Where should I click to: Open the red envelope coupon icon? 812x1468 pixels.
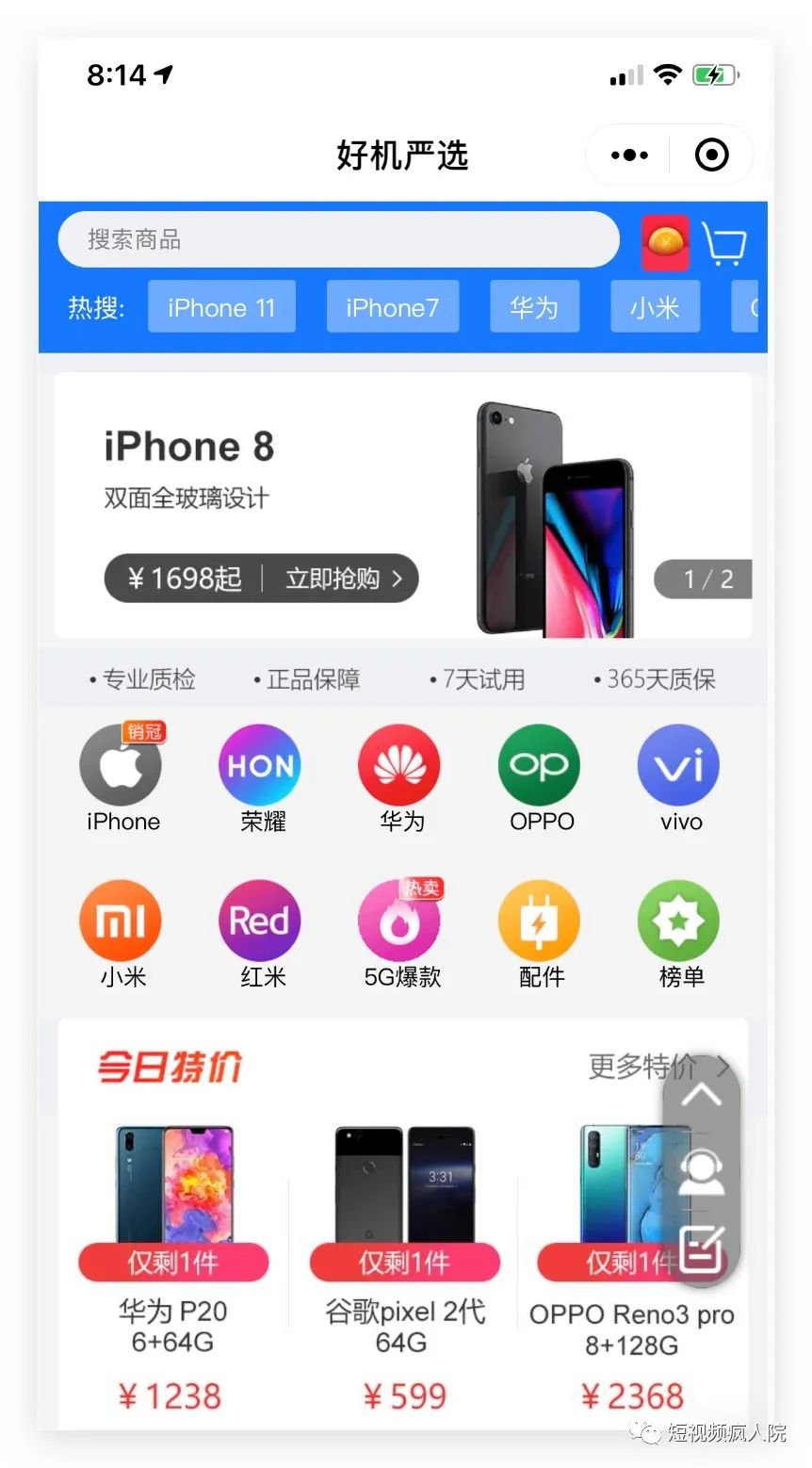click(665, 243)
